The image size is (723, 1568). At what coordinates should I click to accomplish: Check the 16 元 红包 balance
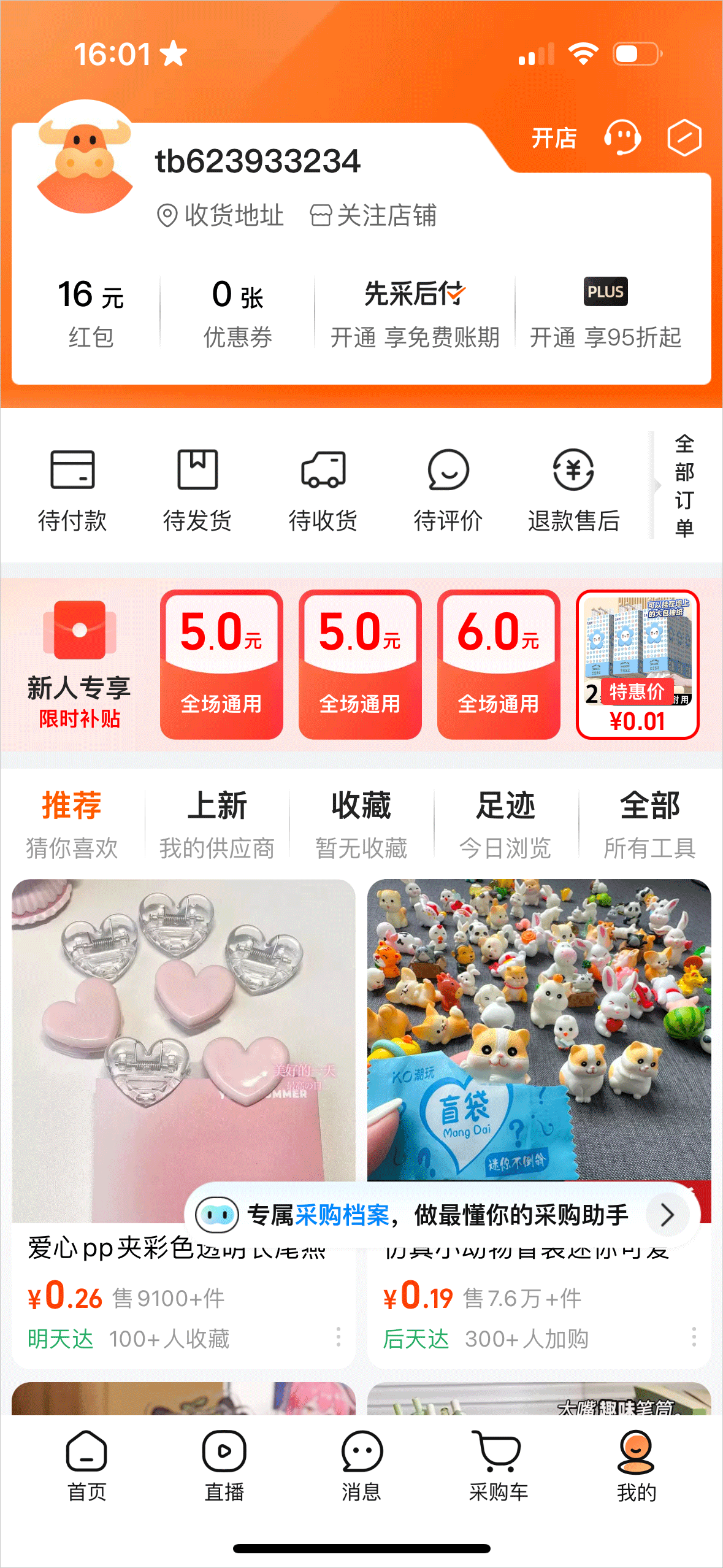(91, 313)
